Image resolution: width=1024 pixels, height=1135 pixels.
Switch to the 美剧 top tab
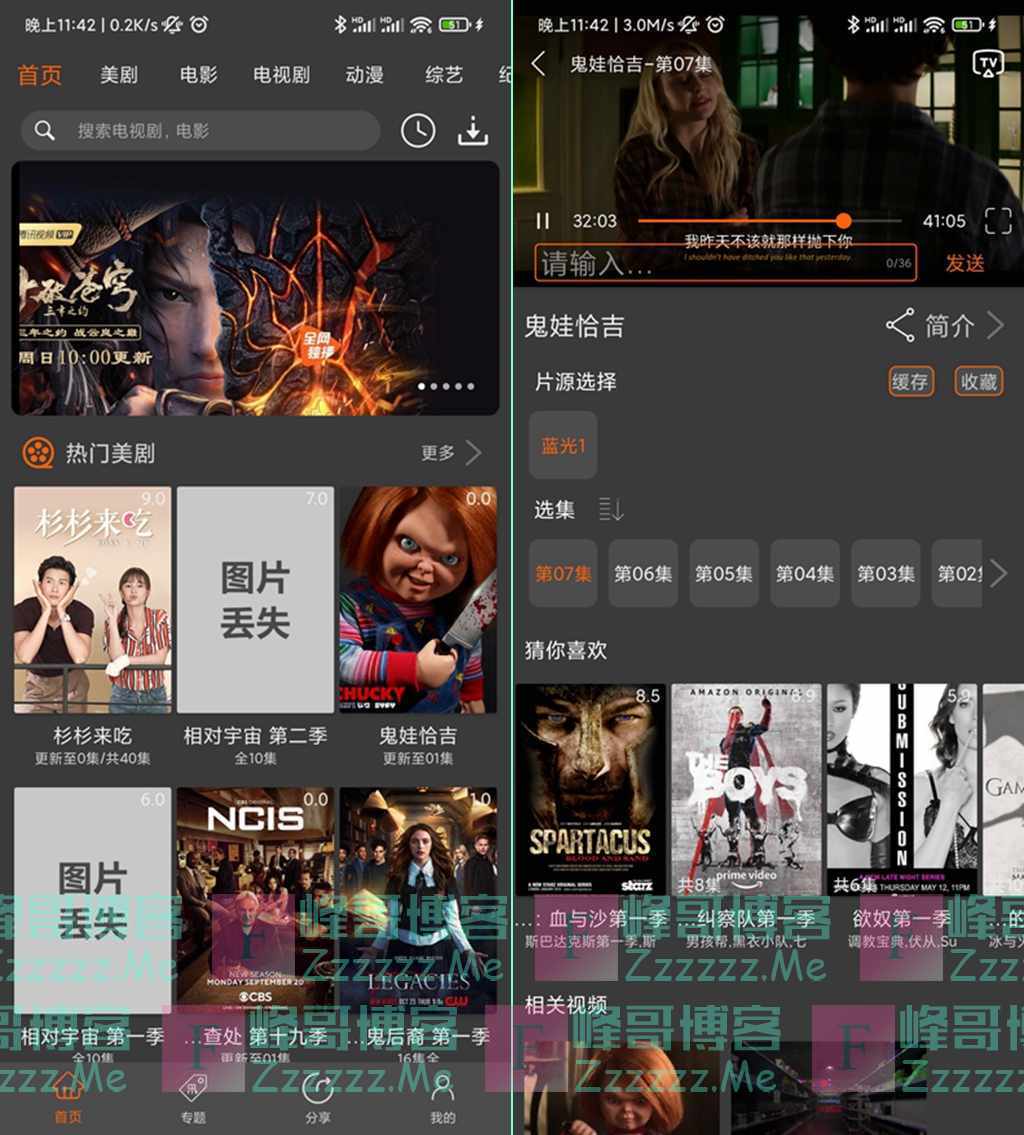[119, 75]
